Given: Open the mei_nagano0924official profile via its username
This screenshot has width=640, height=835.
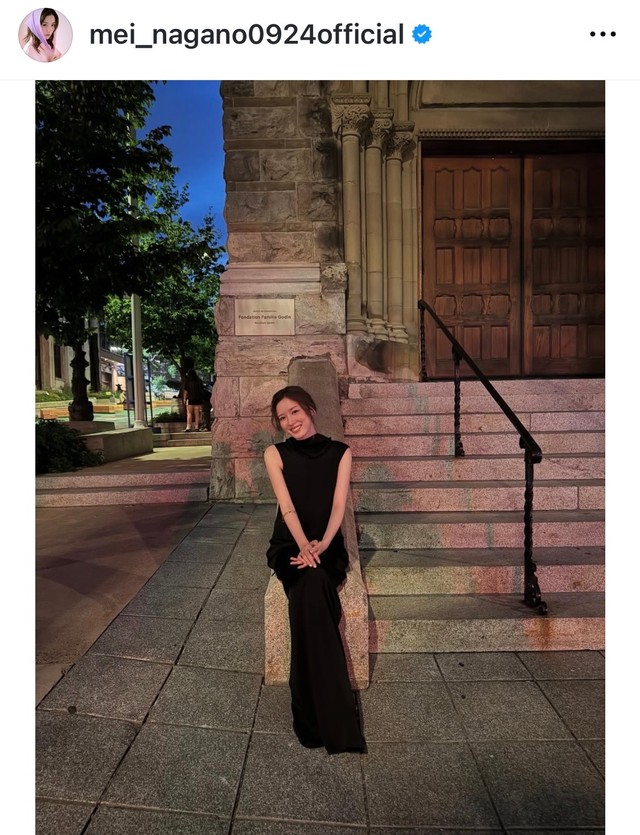Looking at the screenshot, I should point(246,34).
